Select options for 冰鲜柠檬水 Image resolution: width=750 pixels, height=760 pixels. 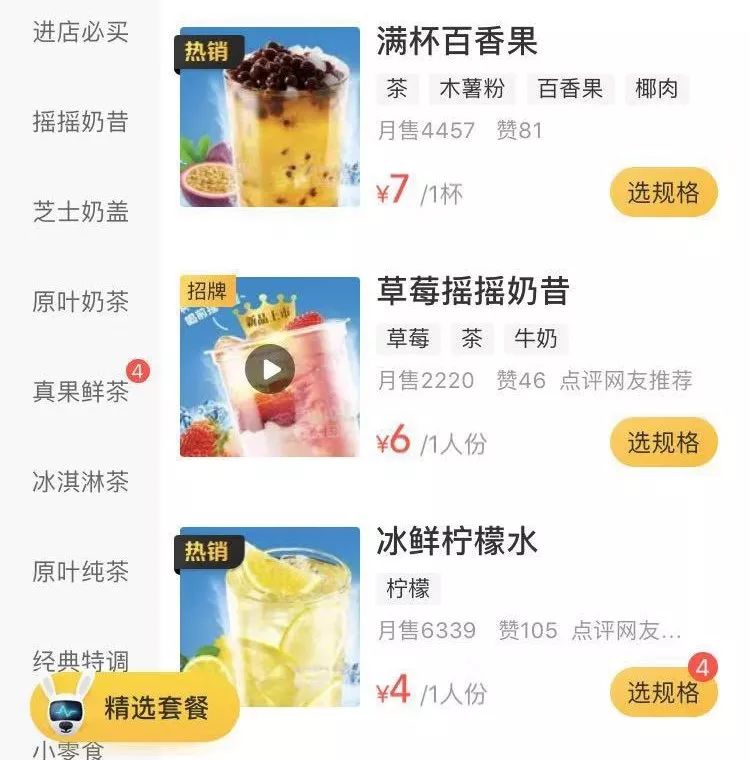coord(663,692)
